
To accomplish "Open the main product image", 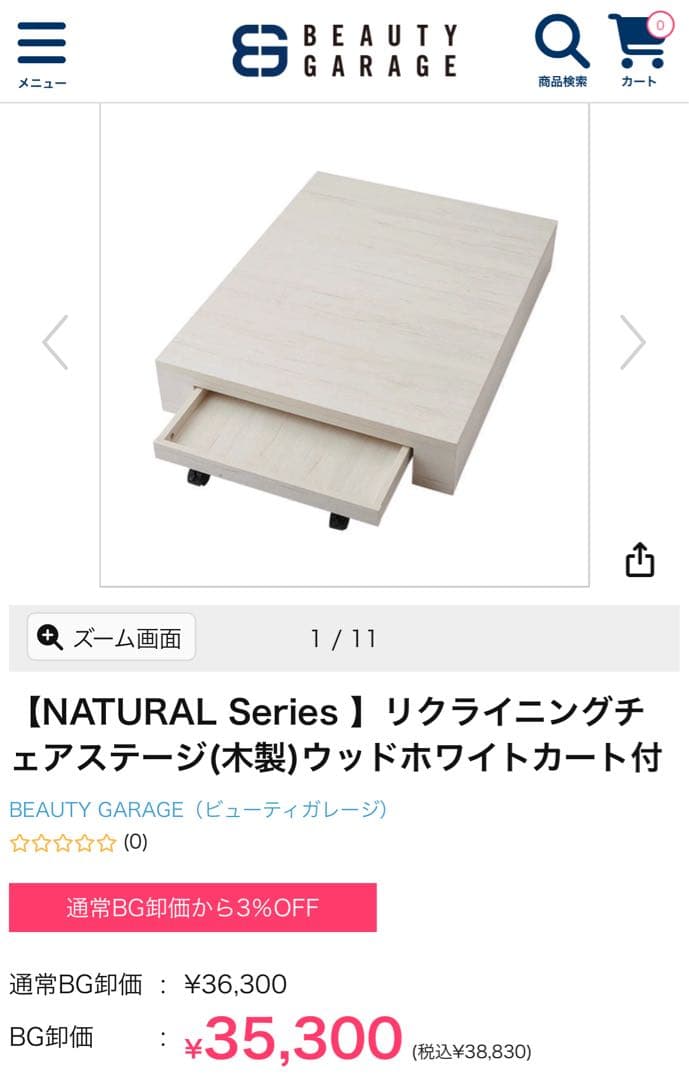I will [344, 345].
